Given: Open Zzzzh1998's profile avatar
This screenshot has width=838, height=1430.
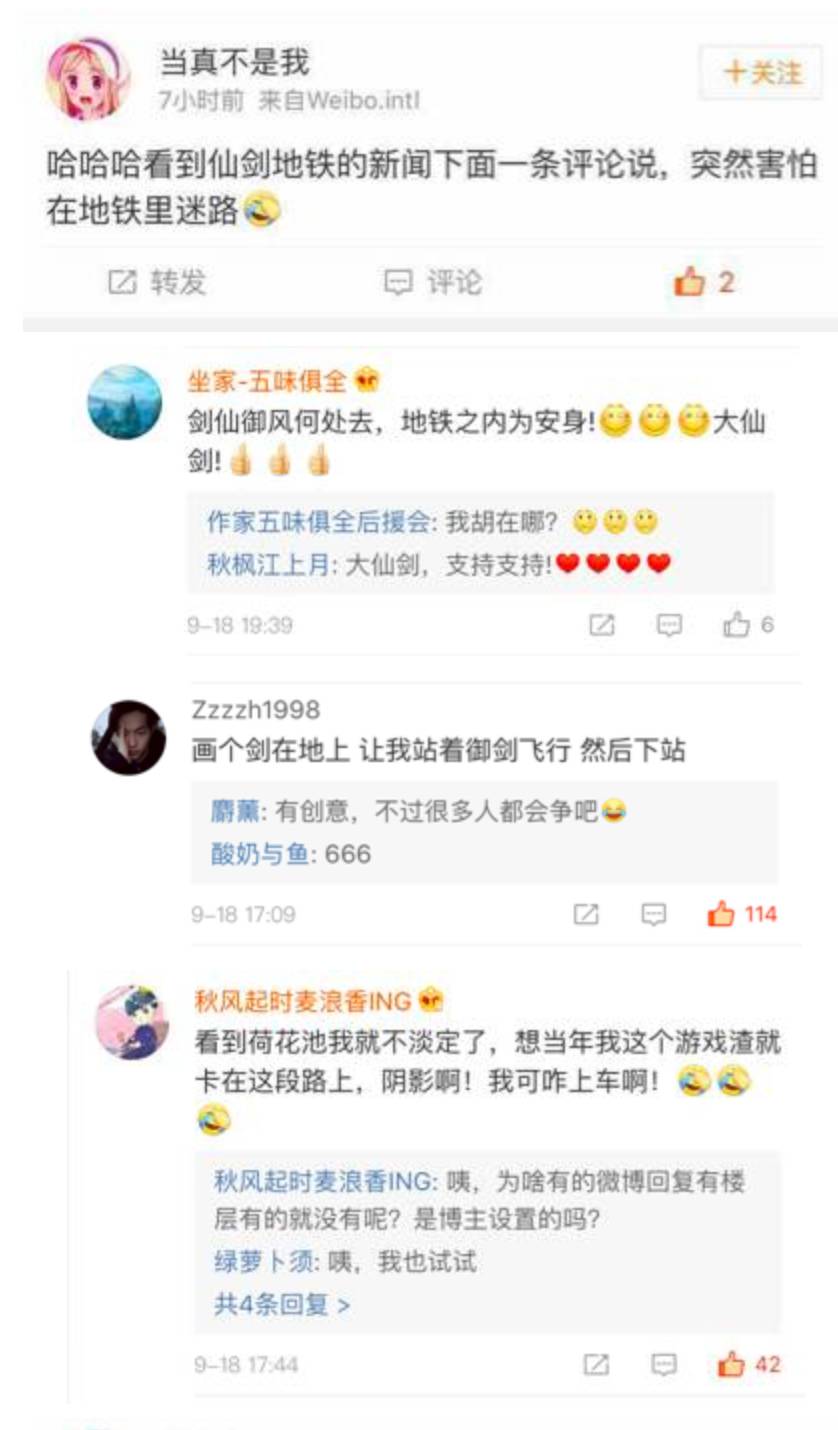Looking at the screenshot, I should pos(129,738).
